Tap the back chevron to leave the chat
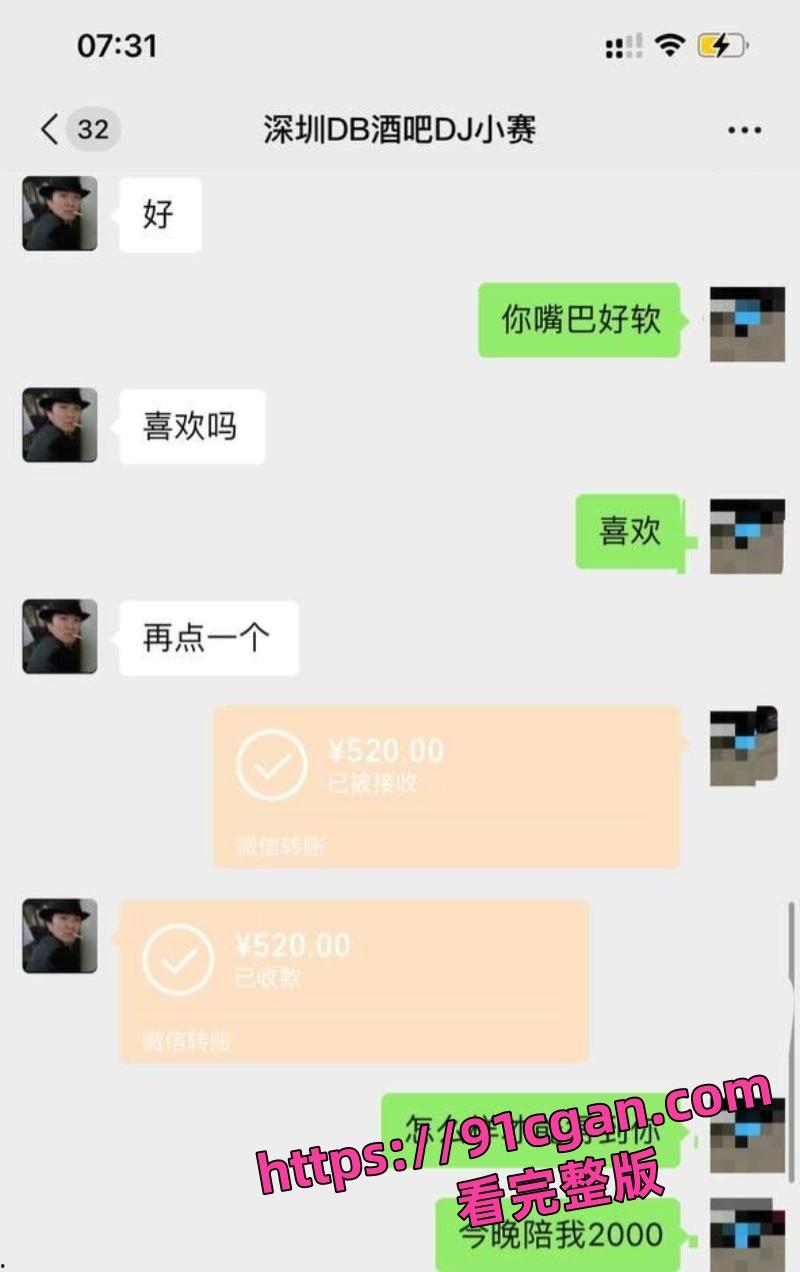 47,129
